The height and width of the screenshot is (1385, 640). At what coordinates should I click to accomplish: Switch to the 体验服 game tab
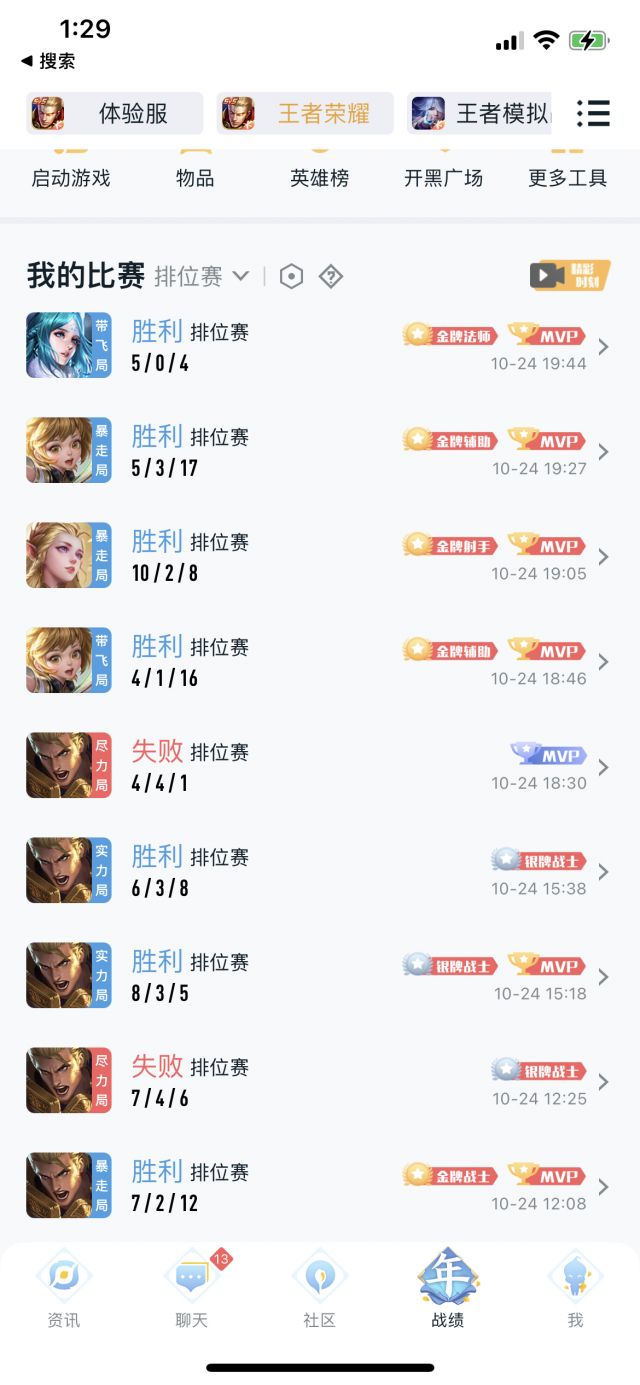[x=115, y=113]
